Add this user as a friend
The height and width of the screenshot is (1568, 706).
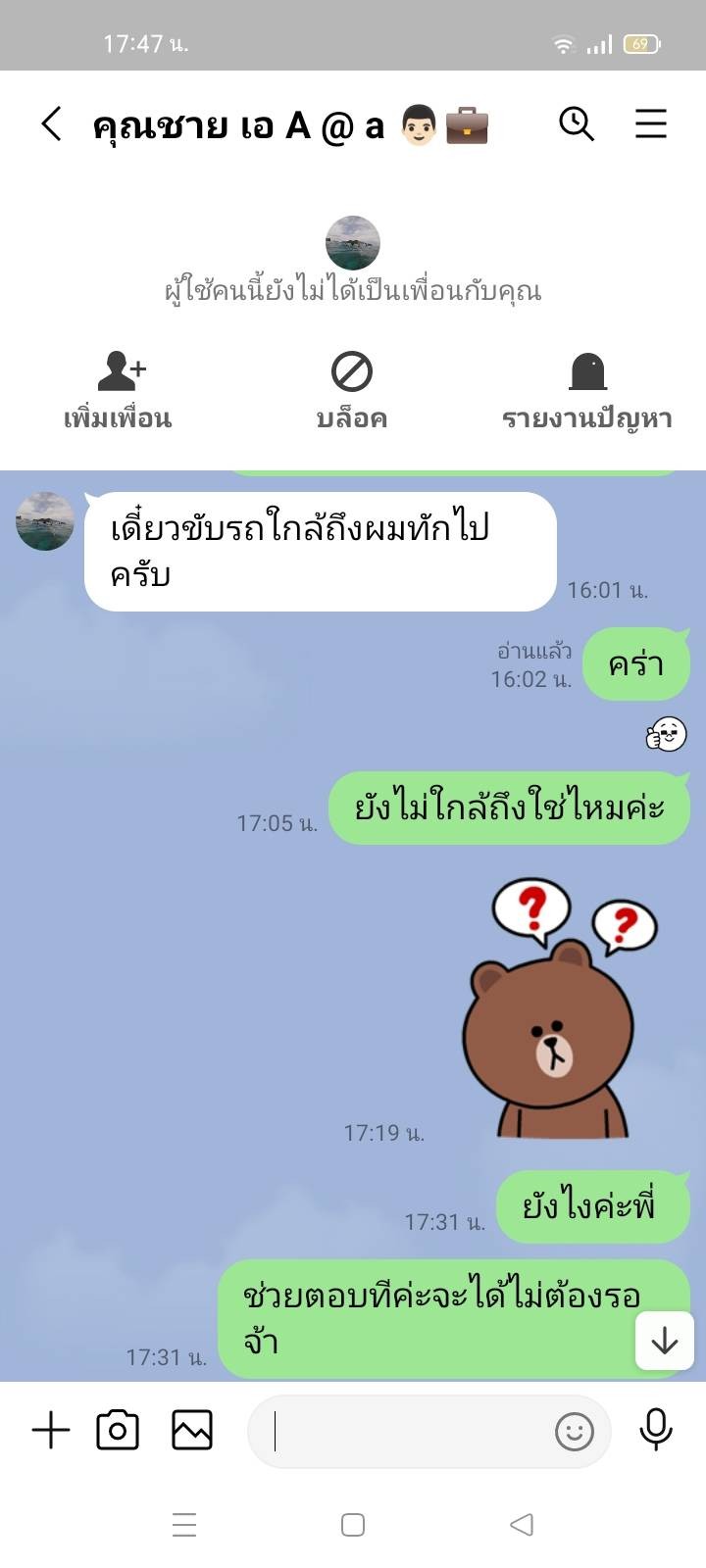pyautogui.click(x=119, y=391)
